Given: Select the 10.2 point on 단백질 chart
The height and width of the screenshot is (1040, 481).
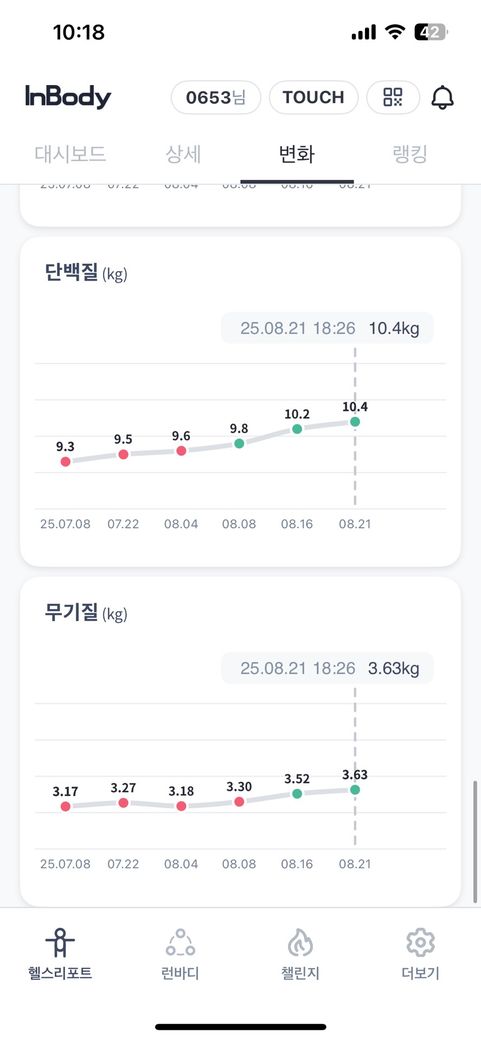Looking at the screenshot, I should click(x=297, y=429).
